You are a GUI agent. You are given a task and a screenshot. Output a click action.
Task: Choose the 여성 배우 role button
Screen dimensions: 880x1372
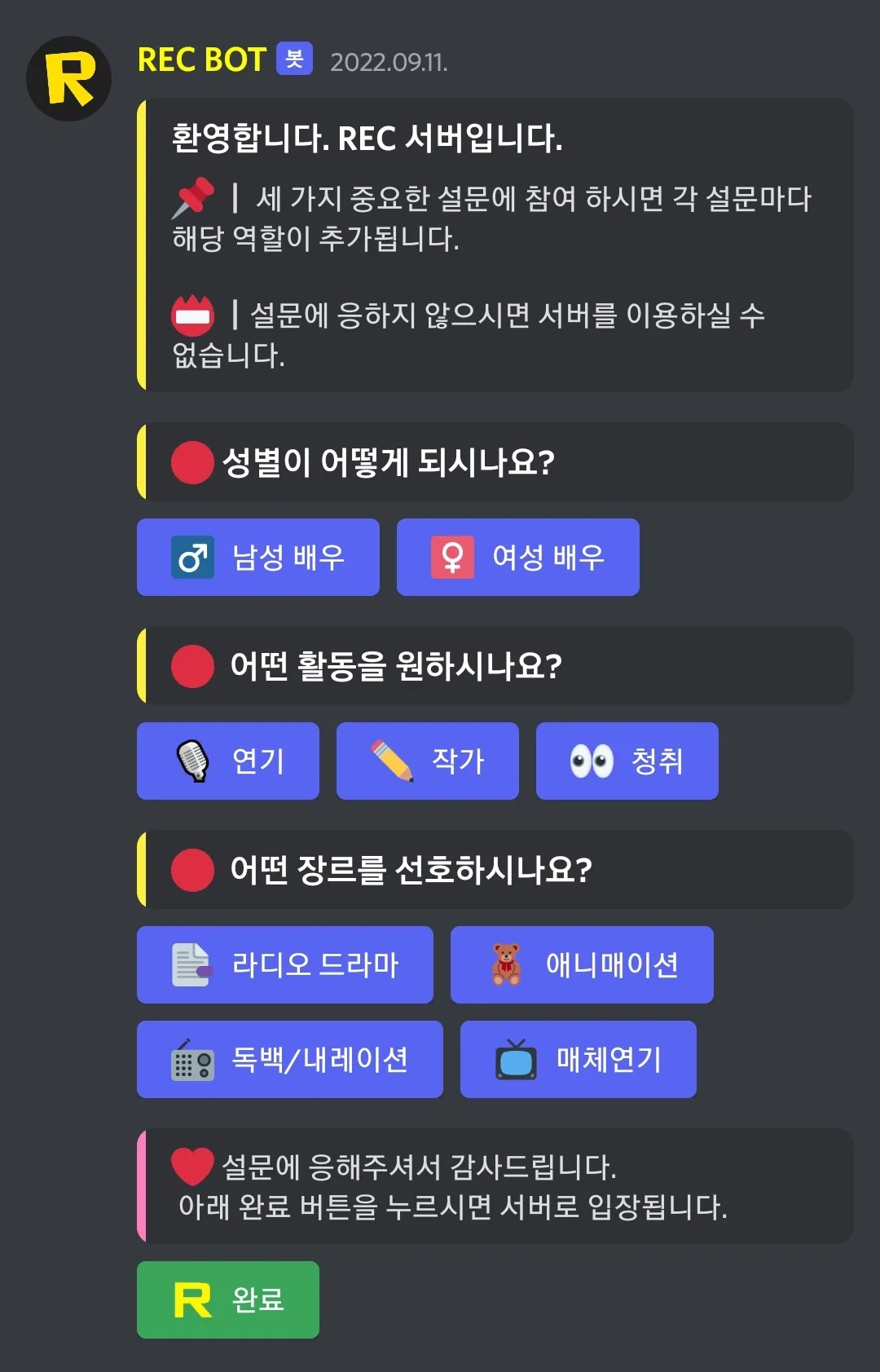click(517, 557)
